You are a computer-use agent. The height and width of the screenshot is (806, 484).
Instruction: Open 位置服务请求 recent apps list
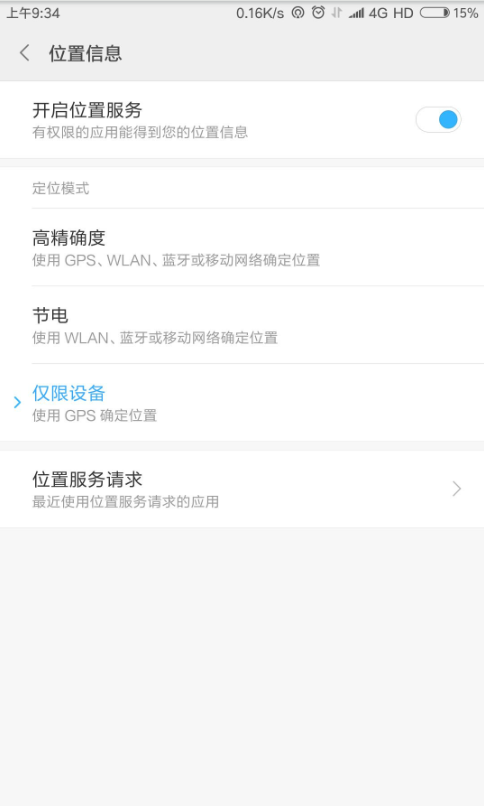click(x=242, y=489)
